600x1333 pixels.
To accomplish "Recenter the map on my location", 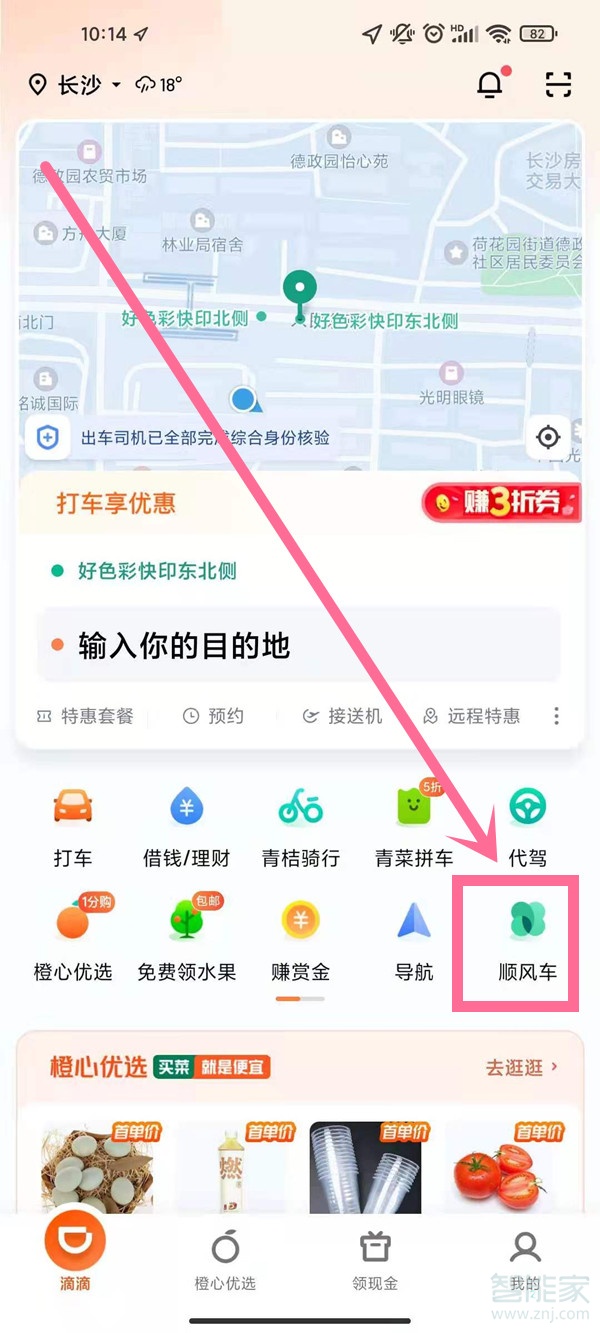I will [x=548, y=437].
